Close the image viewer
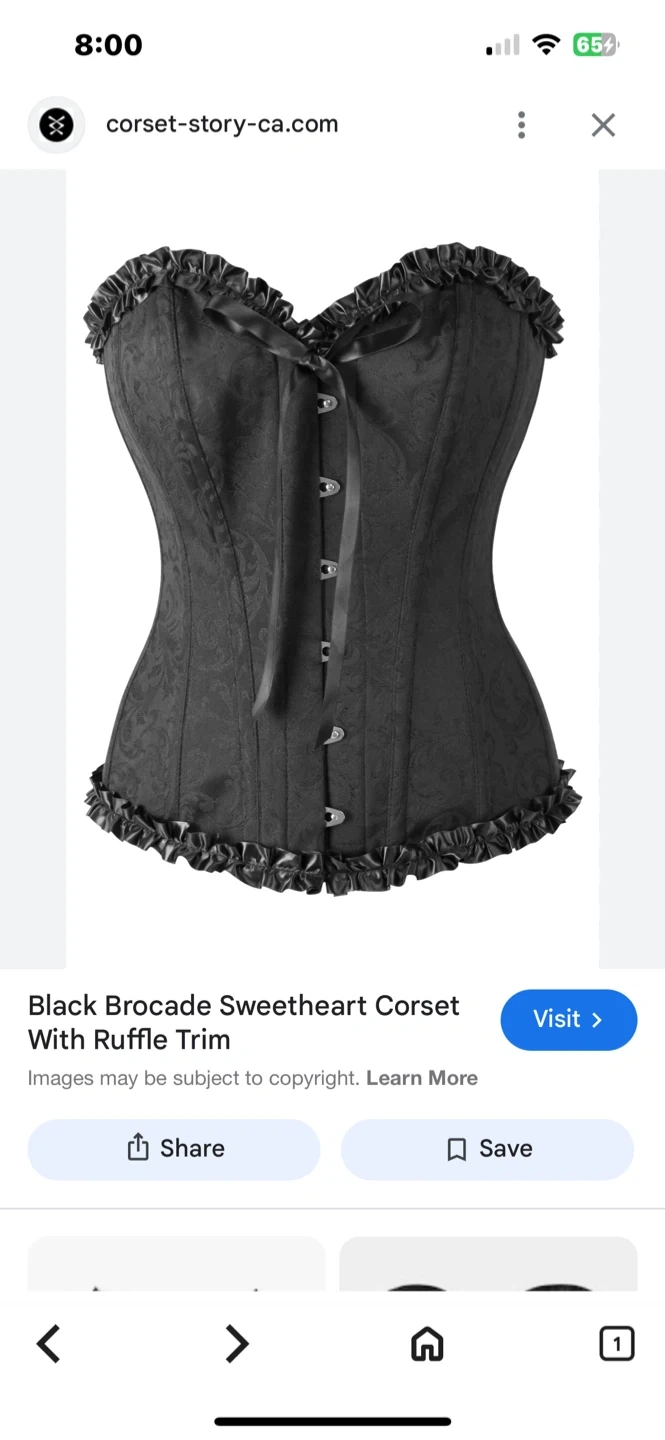The height and width of the screenshot is (1440, 665). click(603, 125)
